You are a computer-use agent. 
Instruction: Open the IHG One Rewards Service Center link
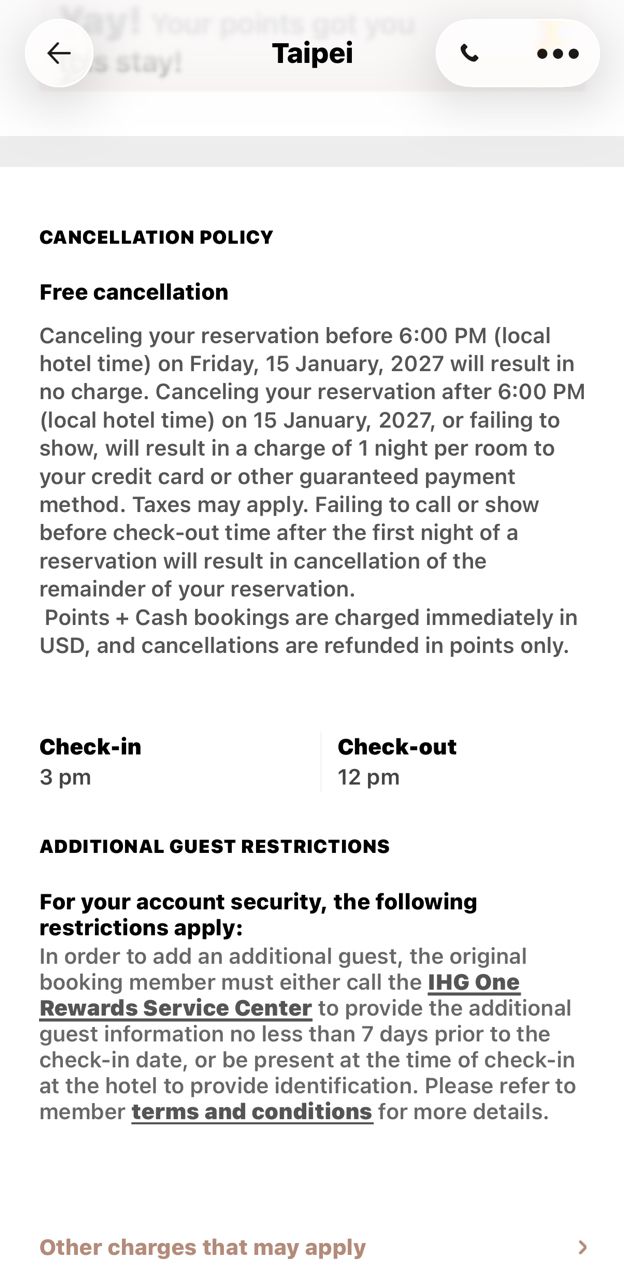(x=280, y=995)
